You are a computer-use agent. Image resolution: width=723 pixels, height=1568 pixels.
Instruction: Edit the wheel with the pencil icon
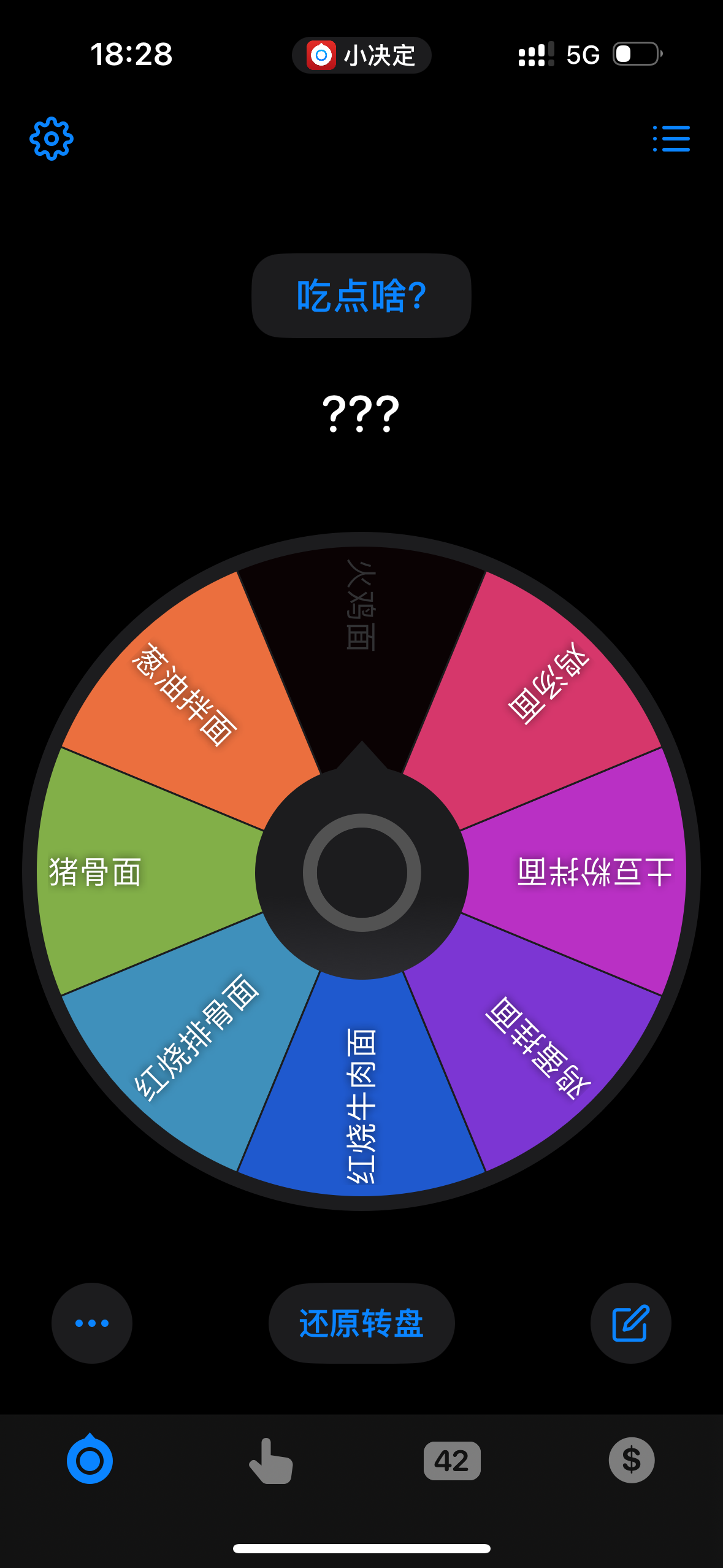coord(630,1323)
